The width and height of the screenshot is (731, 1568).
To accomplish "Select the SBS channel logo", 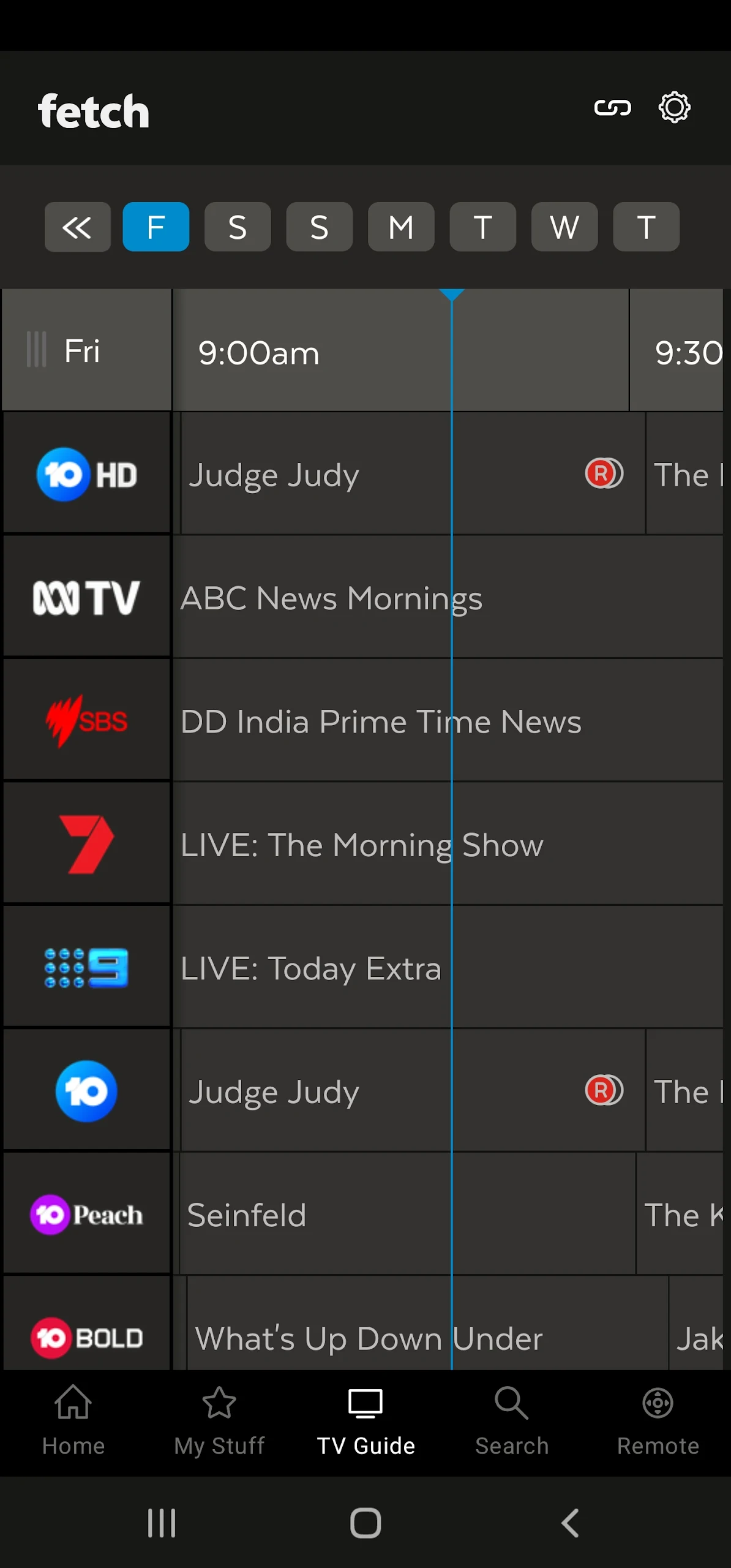I will point(86,721).
